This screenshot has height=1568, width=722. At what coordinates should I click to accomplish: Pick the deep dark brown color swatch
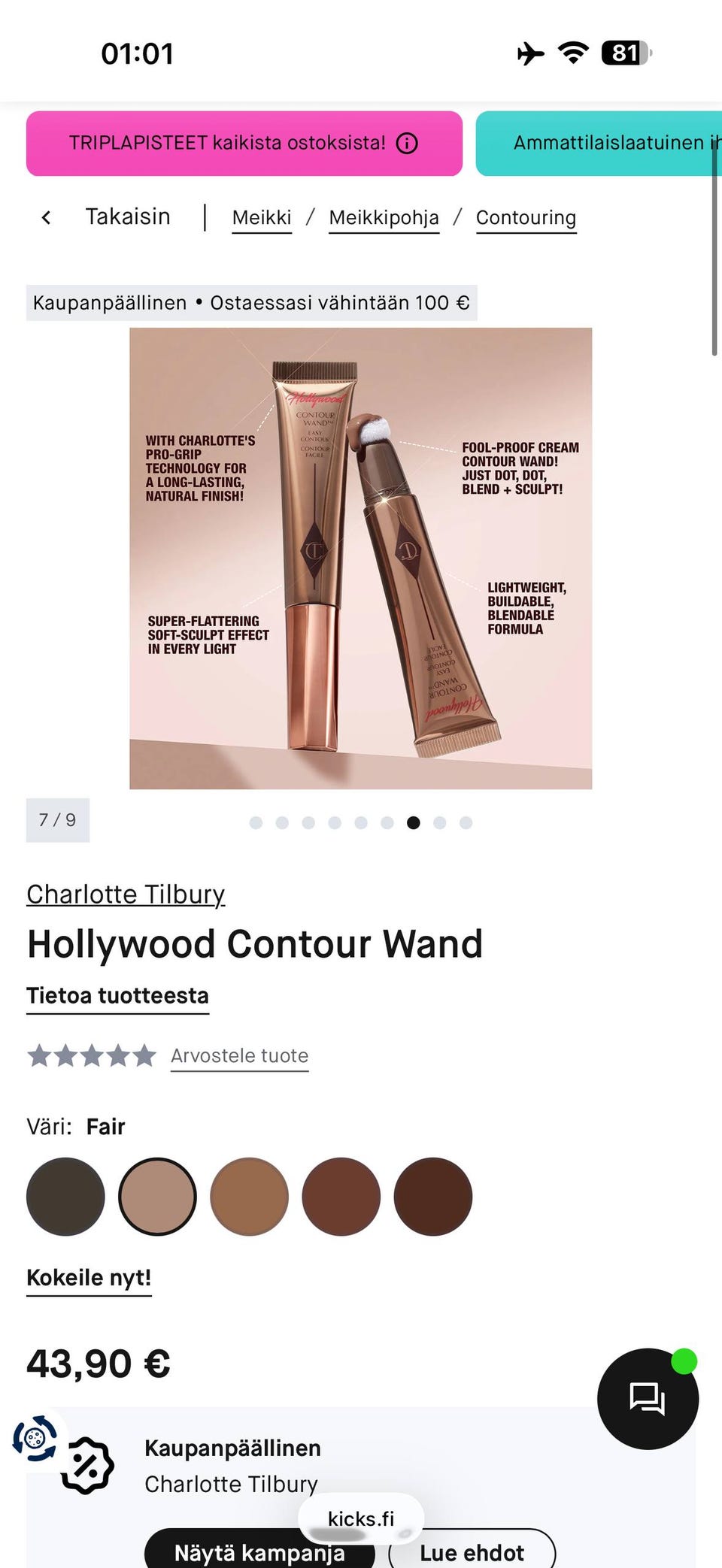coord(432,1196)
